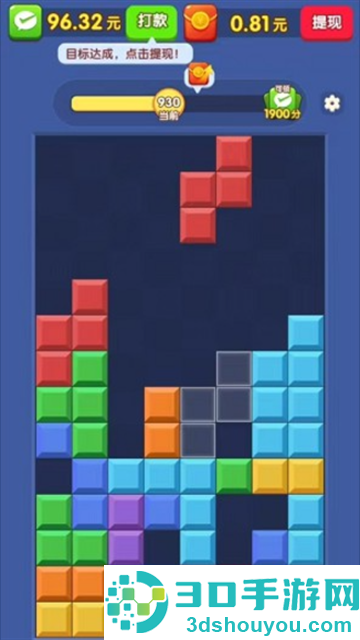This screenshot has width=360, height=640.
Task: Tap the red 提现 withdraw button
Action: [x=327, y=23]
